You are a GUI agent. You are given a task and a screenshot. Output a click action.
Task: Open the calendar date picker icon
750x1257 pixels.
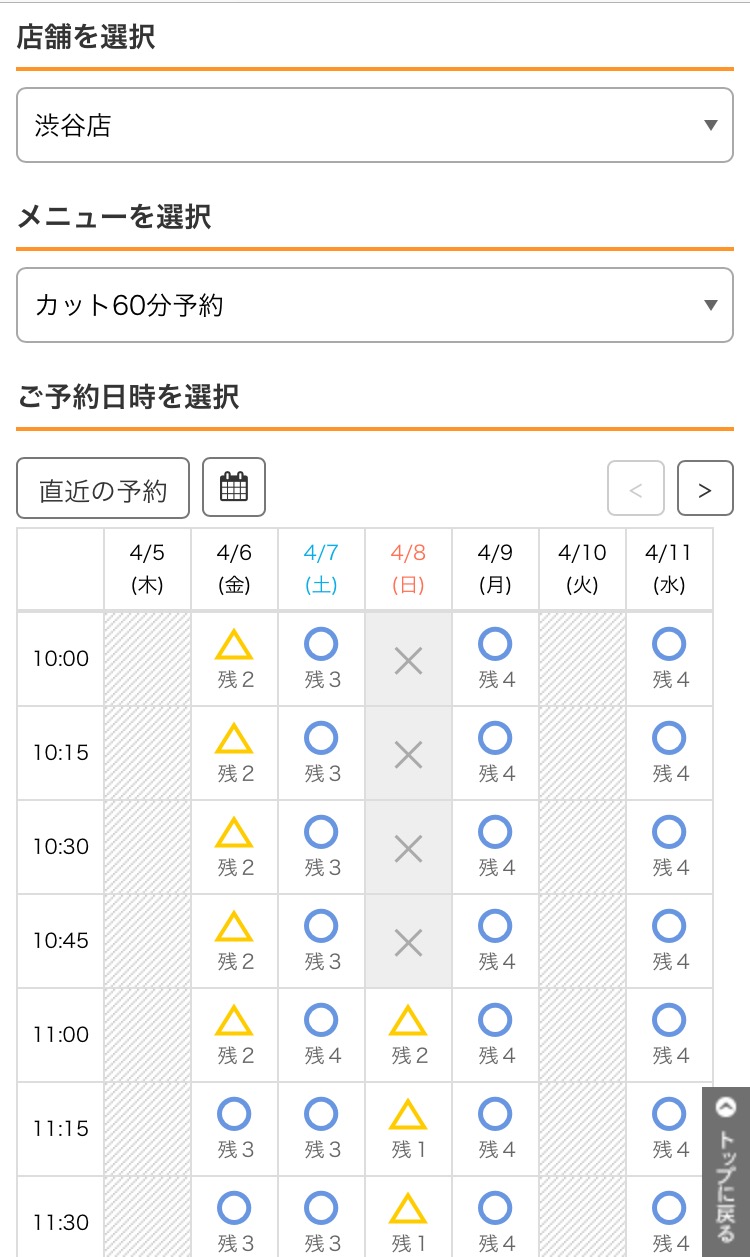point(234,487)
